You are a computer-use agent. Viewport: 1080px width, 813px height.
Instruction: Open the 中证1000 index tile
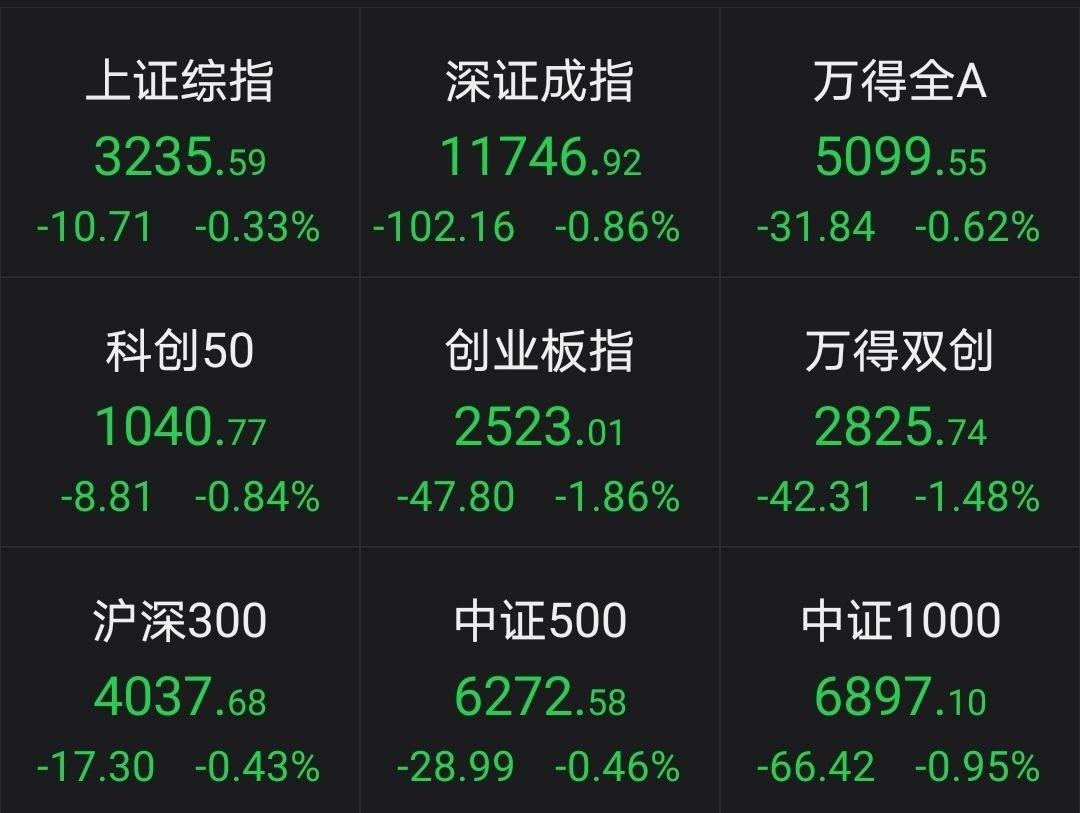coord(900,695)
